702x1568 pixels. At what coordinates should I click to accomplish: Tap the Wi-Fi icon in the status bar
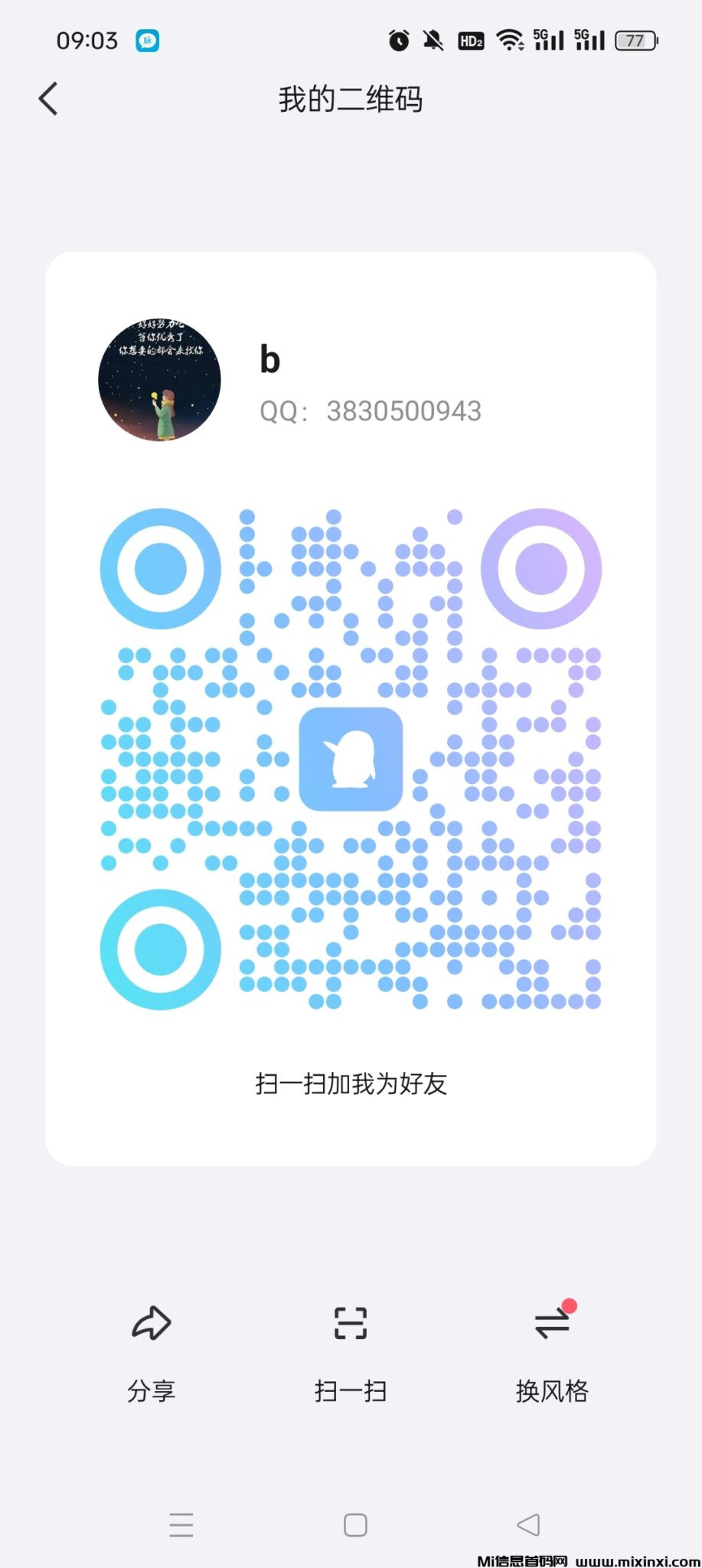[511, 40]
